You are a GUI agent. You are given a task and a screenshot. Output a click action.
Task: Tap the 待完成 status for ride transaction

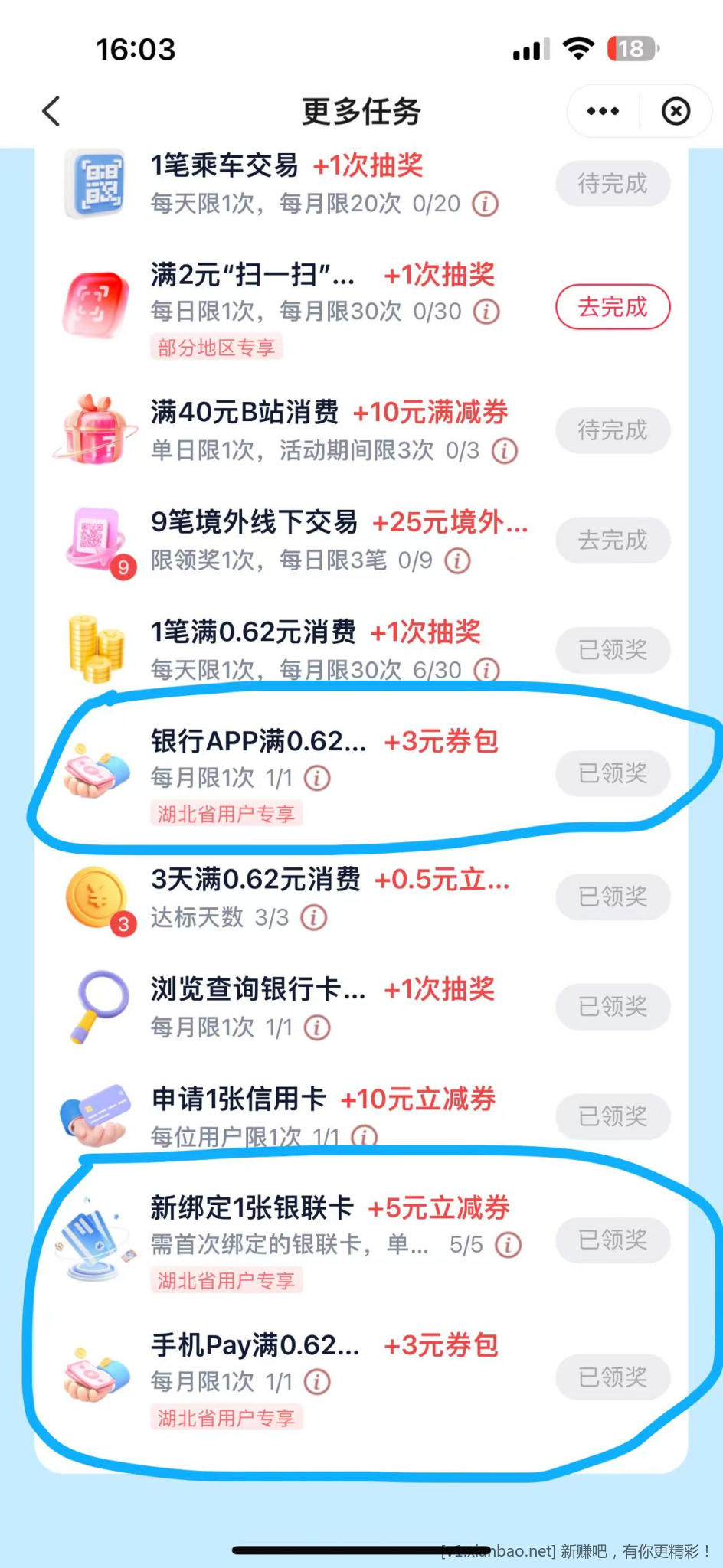[612, 184]
